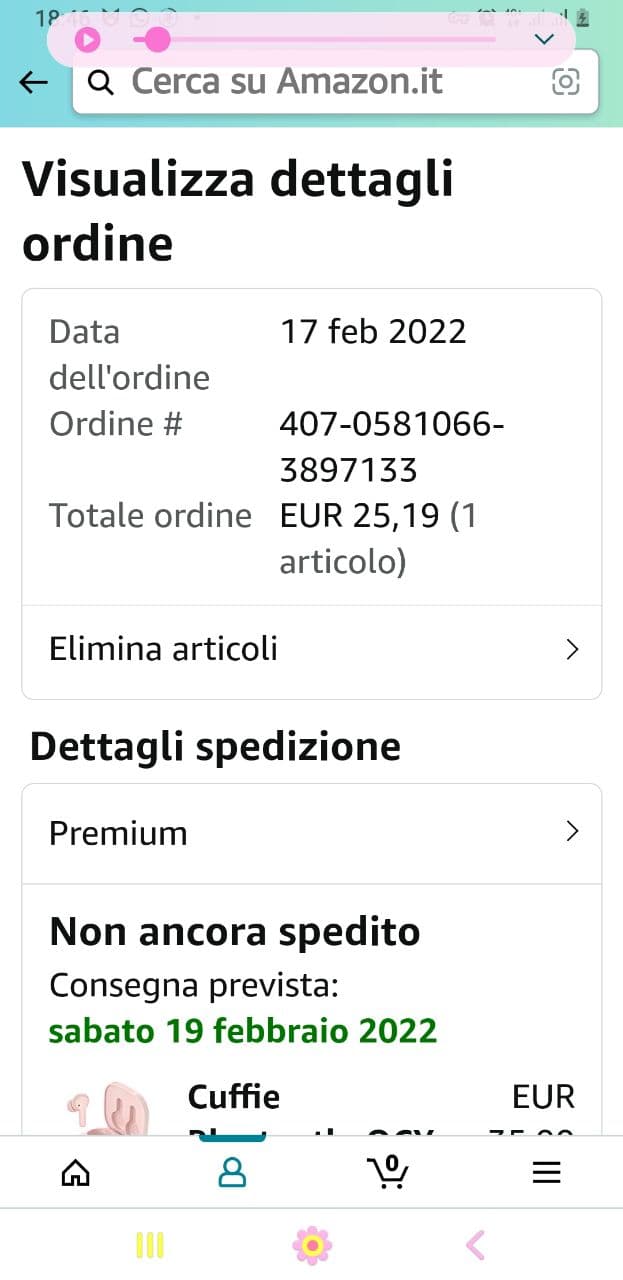
Task: Open the hamburger menu tab
Action: tap(546, 1172)
